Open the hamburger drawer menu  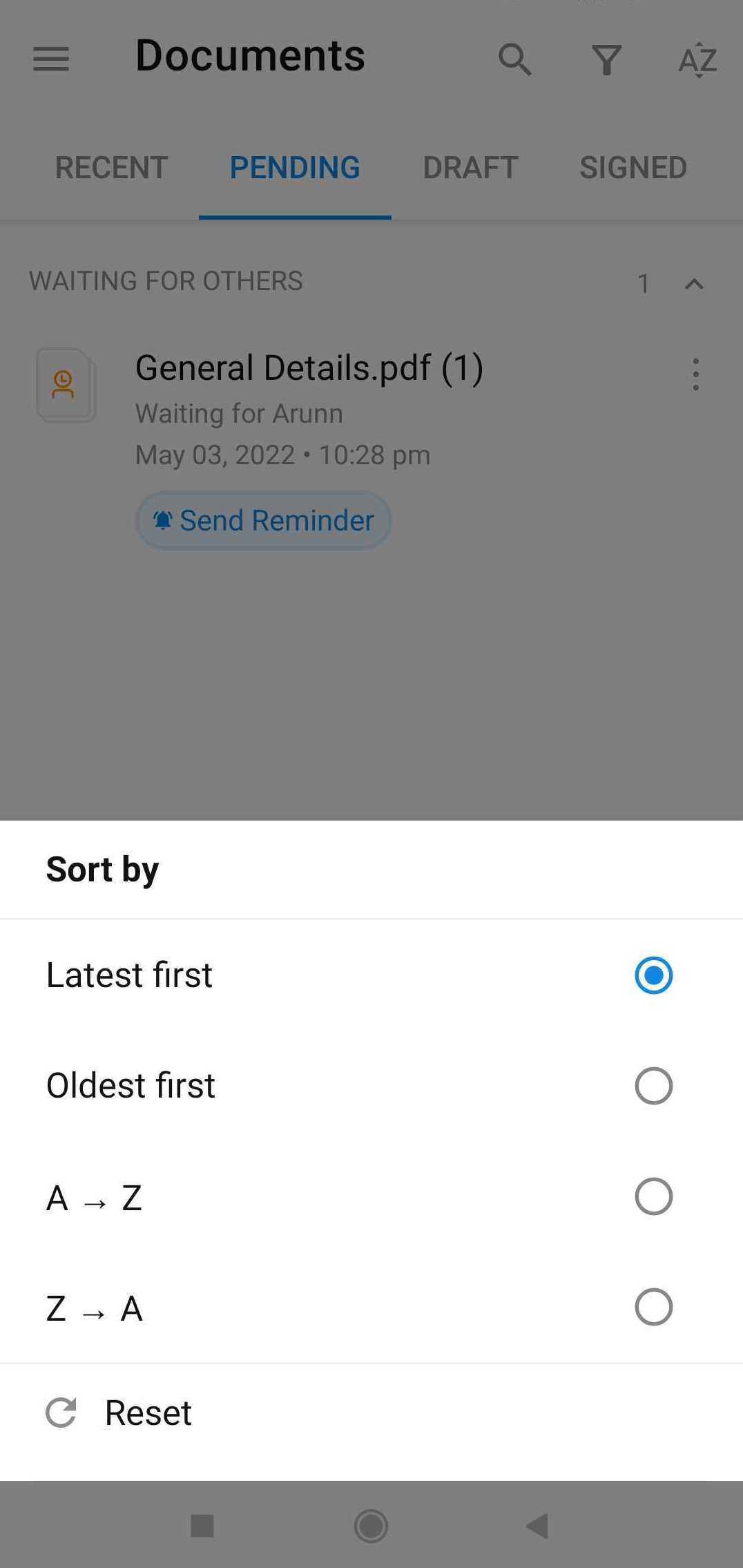point(51,59)
